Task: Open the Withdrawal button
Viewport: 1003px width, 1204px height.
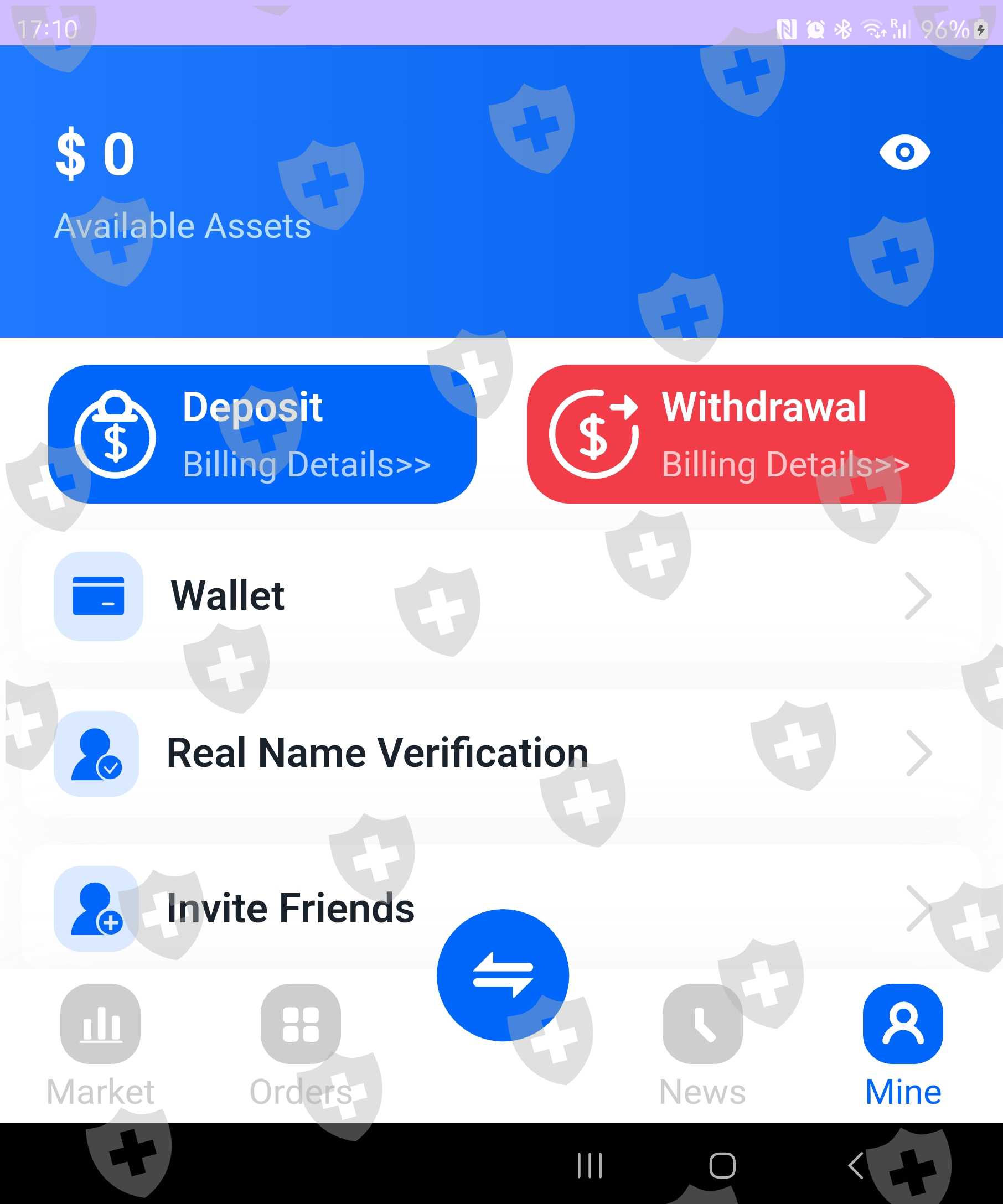Action: [741, 434]
